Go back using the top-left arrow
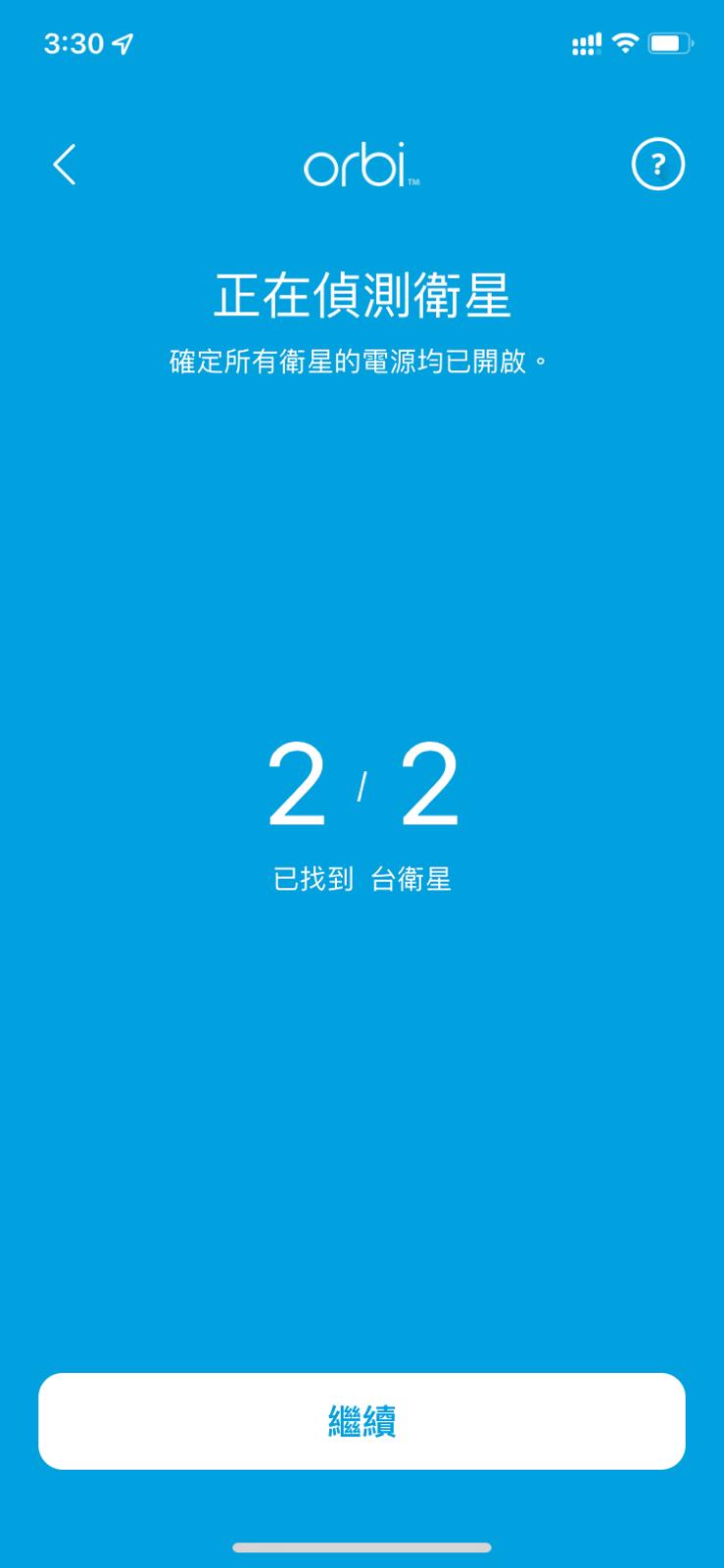 coord(65,165)
